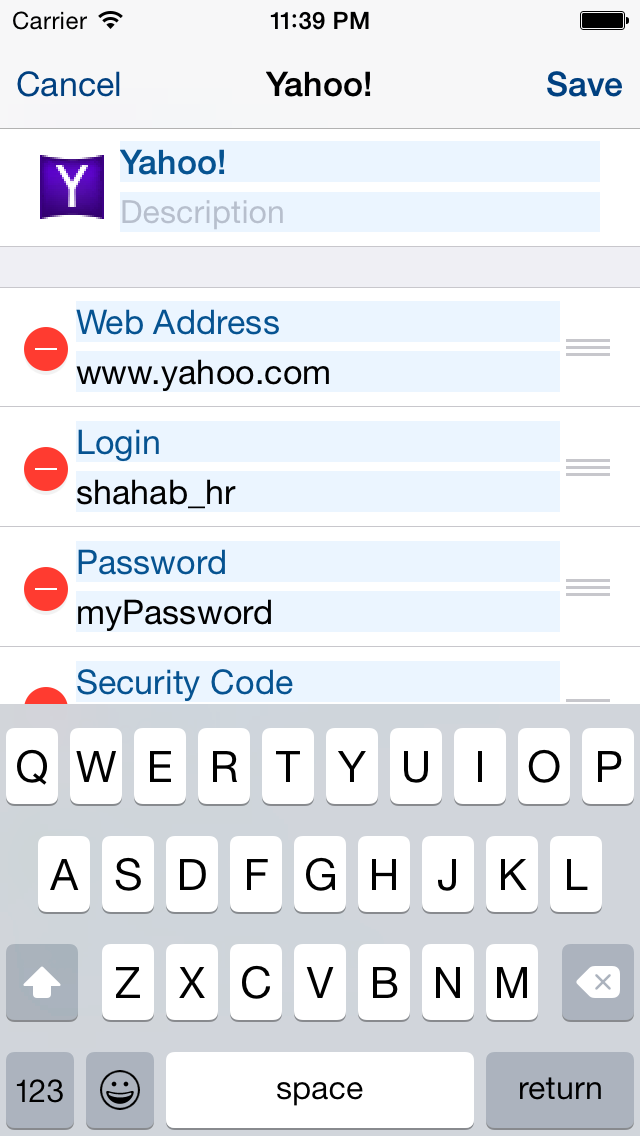Image resolution: width=640 pixels, height=1136 pixels.
Task: Open the emoji keyboard
Action: 120,1089
